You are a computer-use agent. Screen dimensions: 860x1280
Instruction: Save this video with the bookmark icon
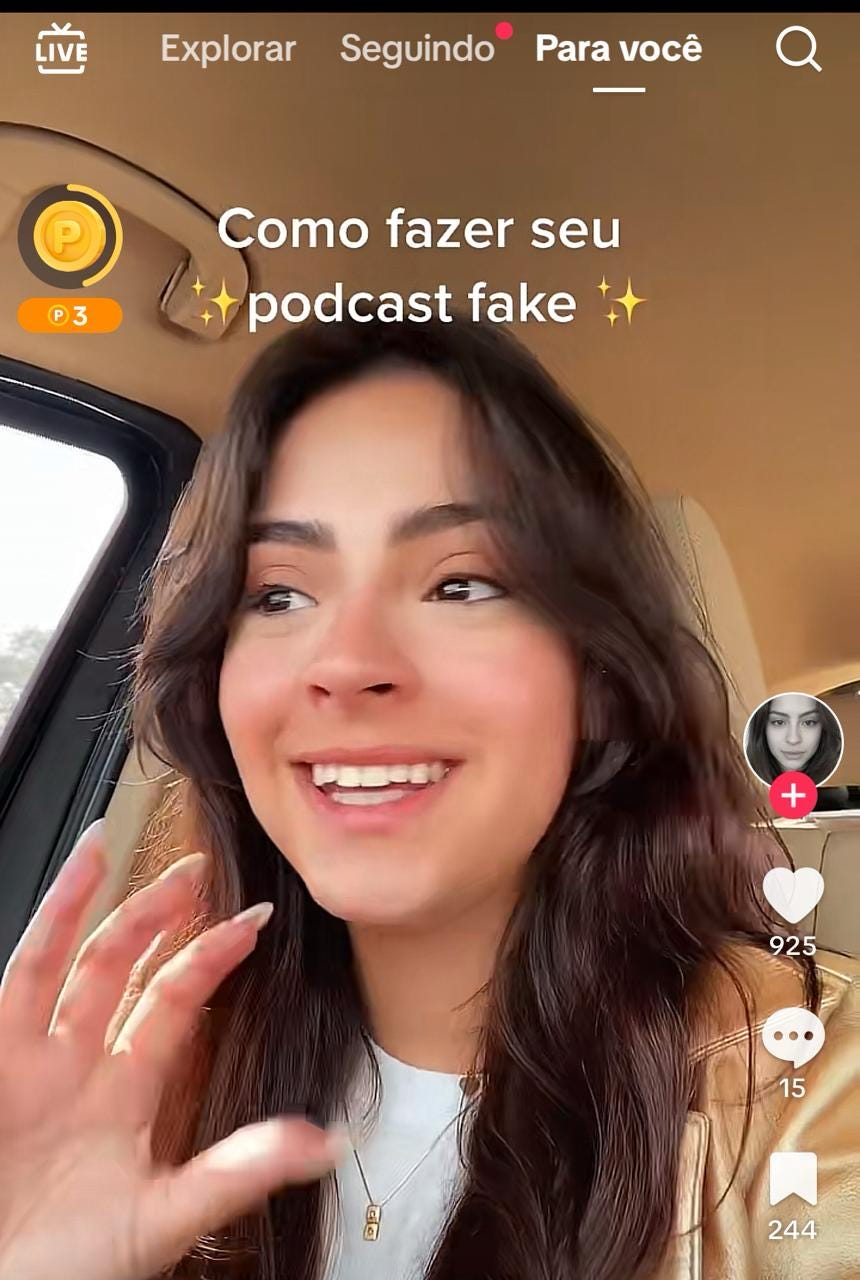(793, 1180)
